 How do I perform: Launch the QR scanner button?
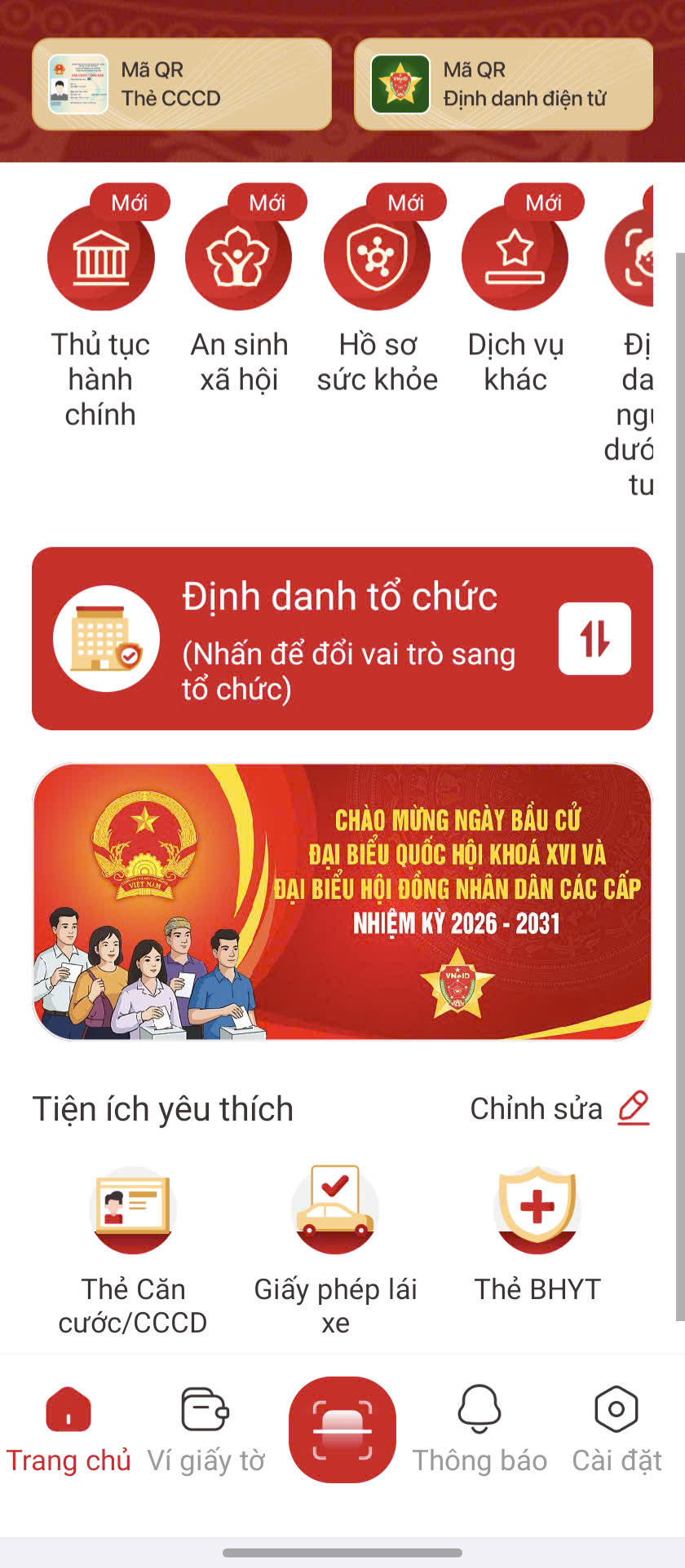tap(342, 1429)
